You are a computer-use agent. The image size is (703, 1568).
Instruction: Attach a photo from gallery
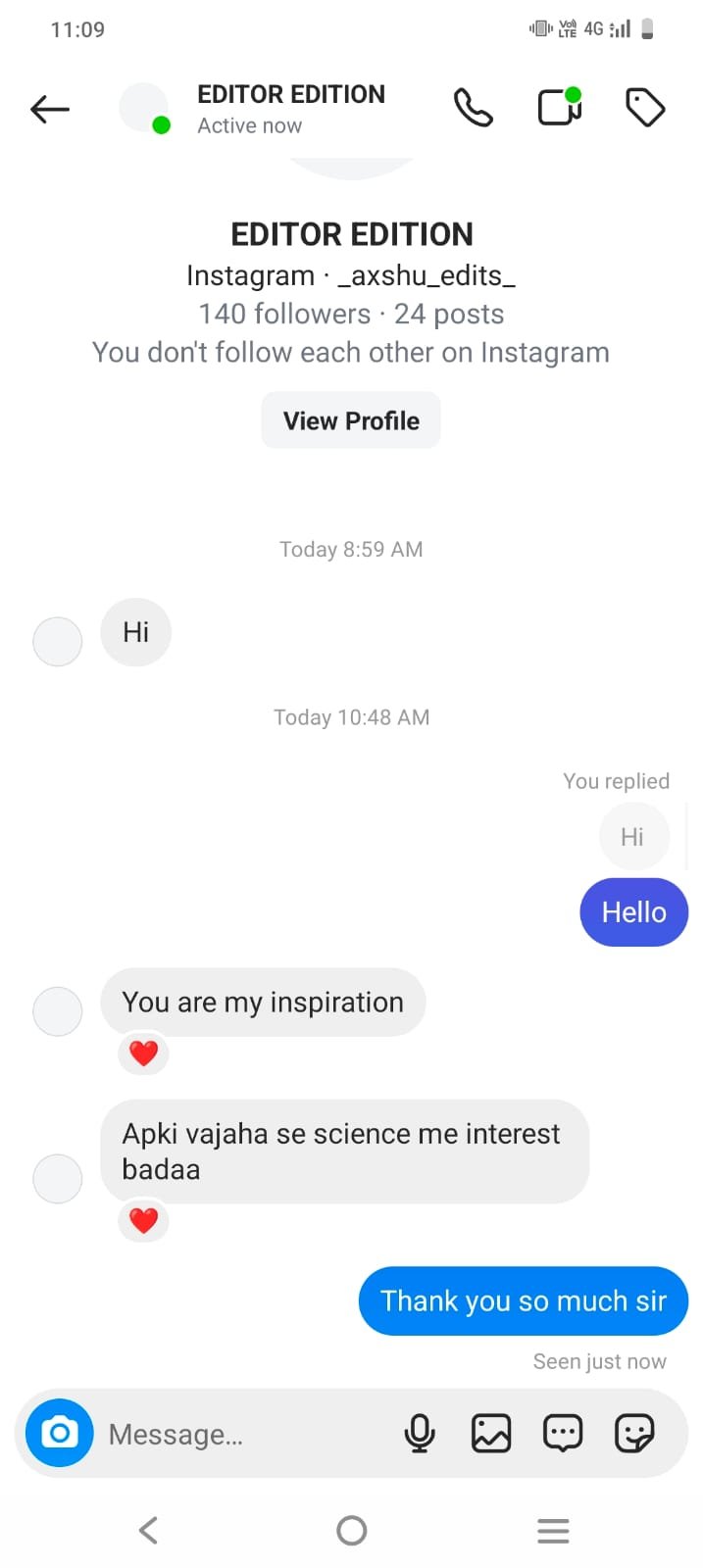[491, 1433]
